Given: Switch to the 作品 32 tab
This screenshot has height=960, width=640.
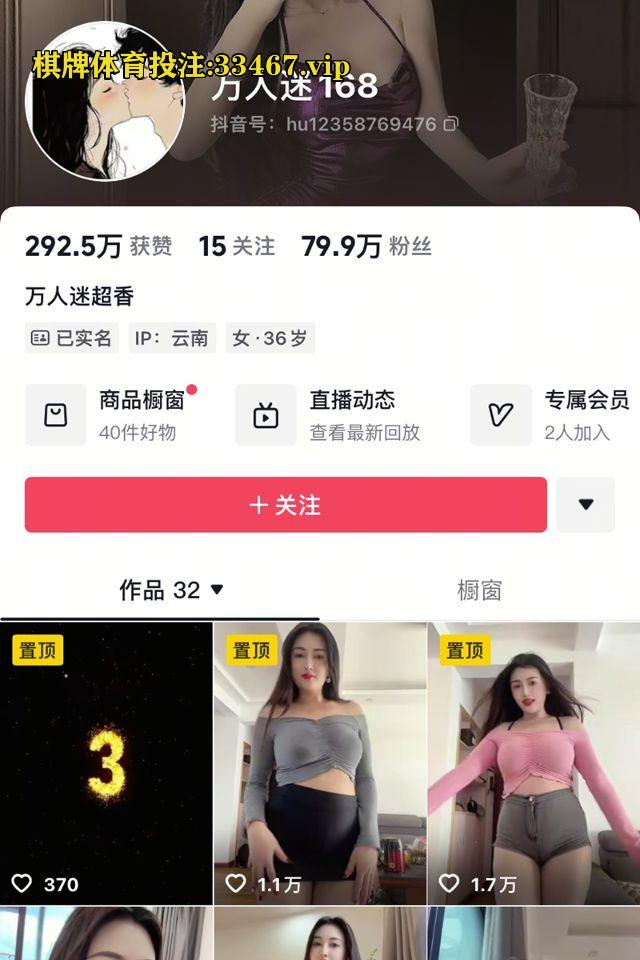Looking at the screenshot, I should (170, 590).
